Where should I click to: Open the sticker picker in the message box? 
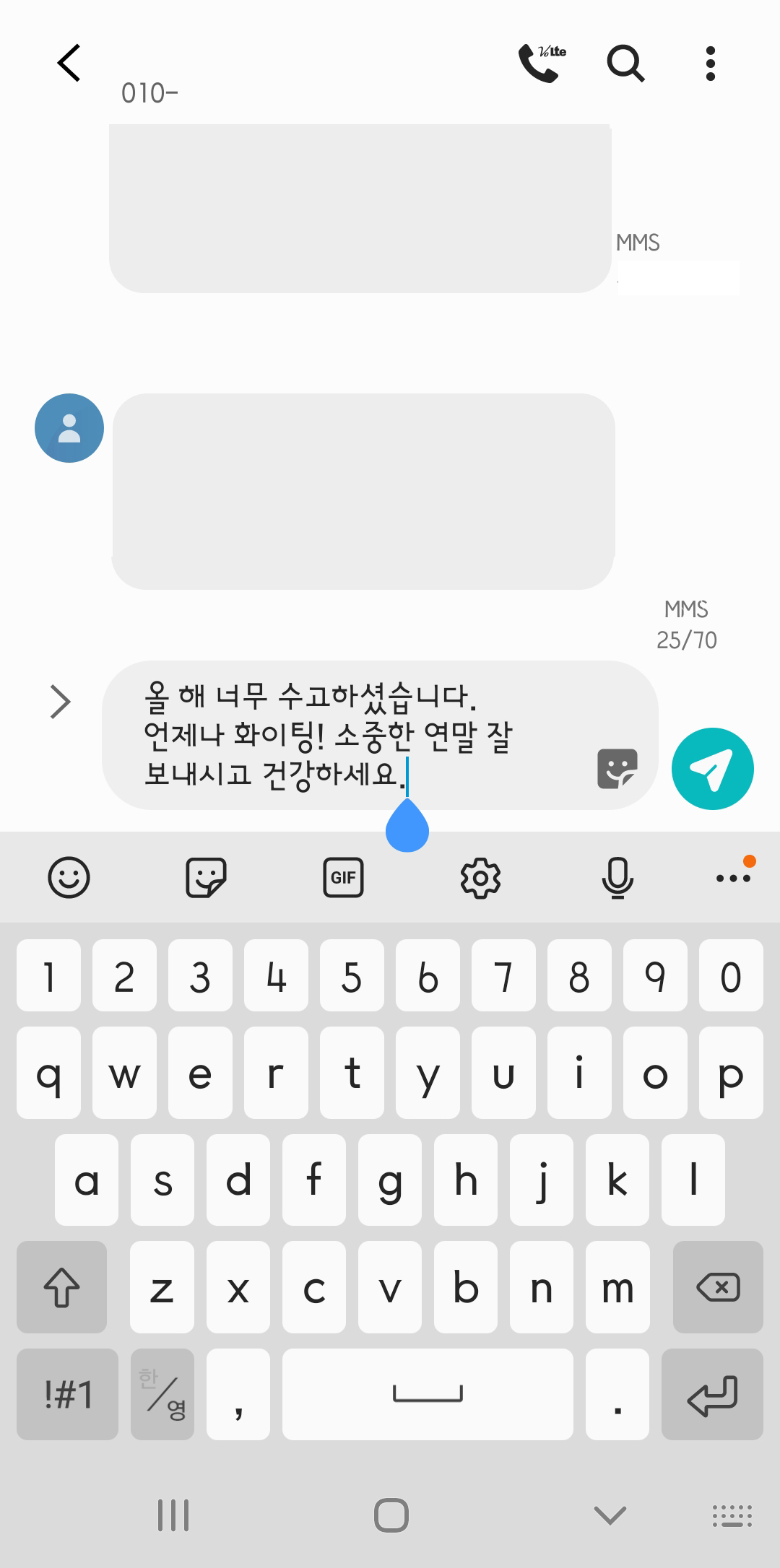[617, 769]
